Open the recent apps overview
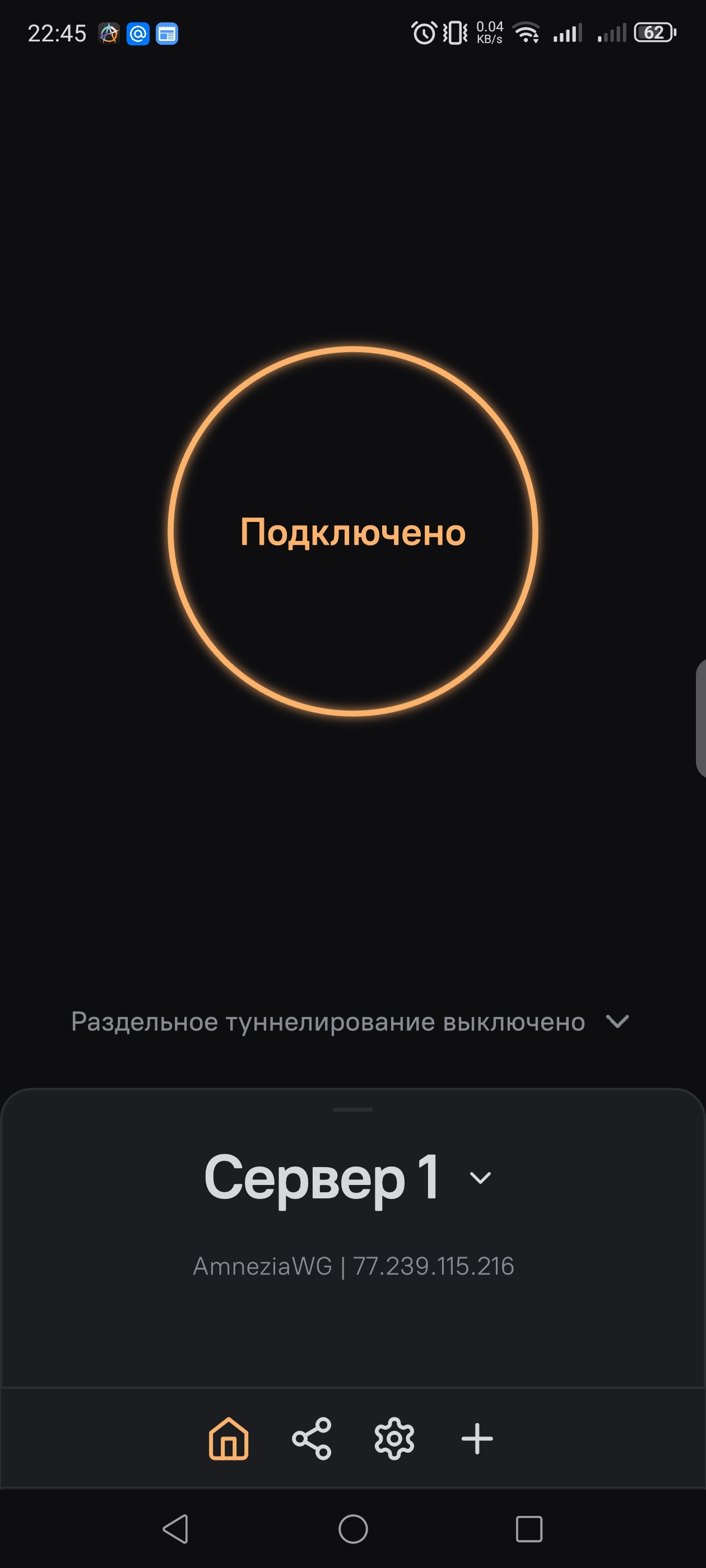706x1568 pixels. [529, 1528]
